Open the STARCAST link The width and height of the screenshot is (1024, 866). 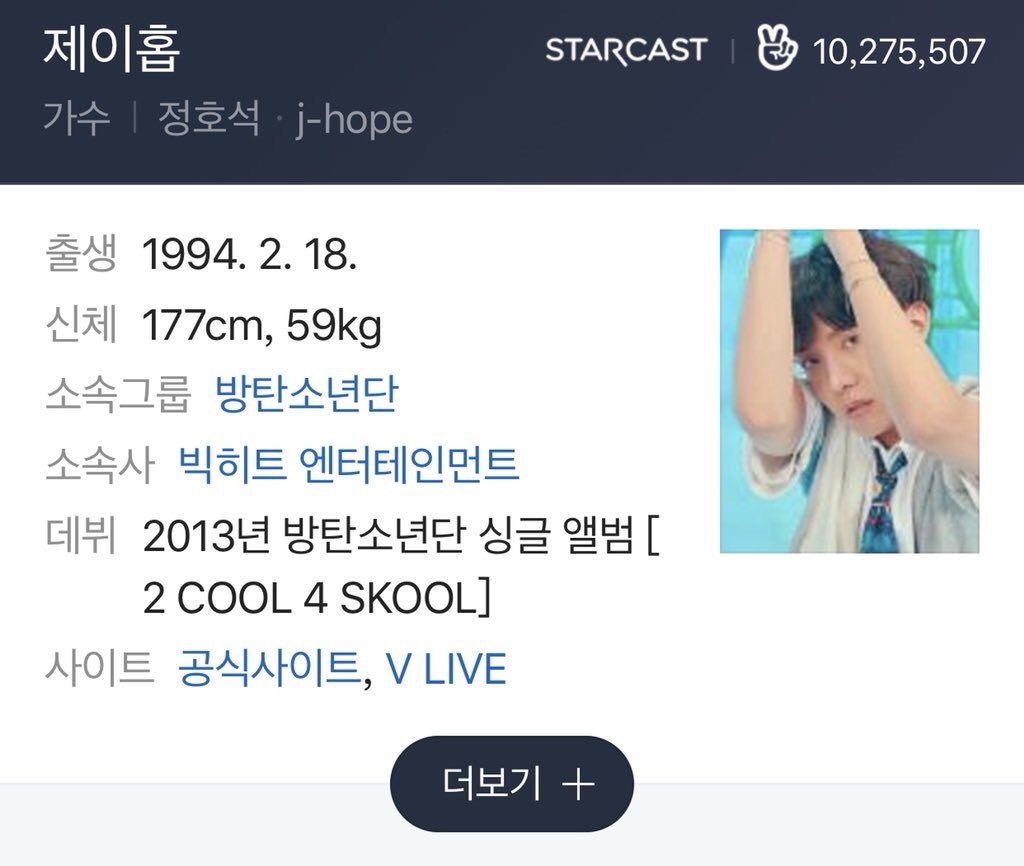(x=626, y=50)
